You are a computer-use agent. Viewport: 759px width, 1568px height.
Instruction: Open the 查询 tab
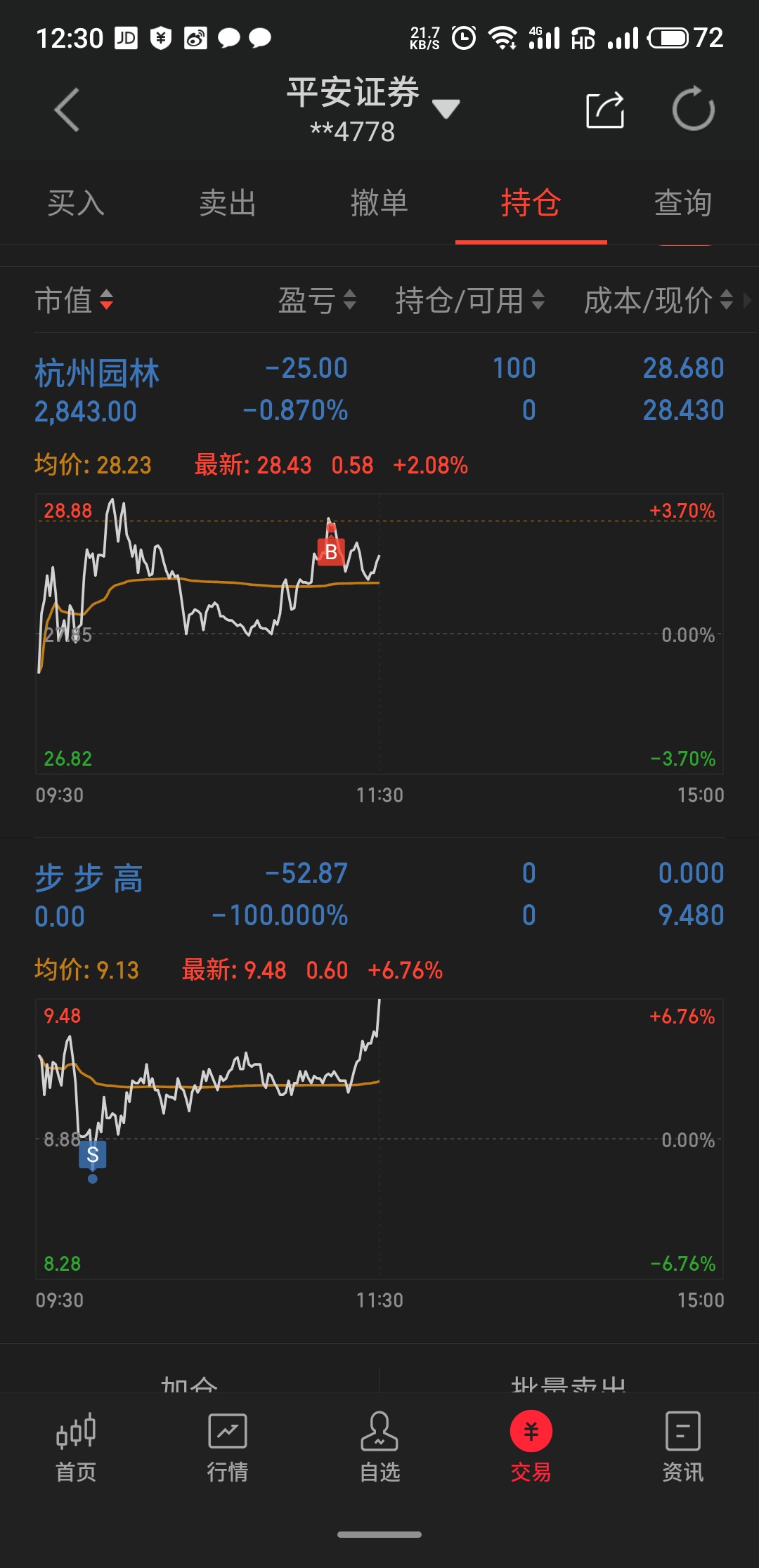pyautogui.click(x=683, y=203)
